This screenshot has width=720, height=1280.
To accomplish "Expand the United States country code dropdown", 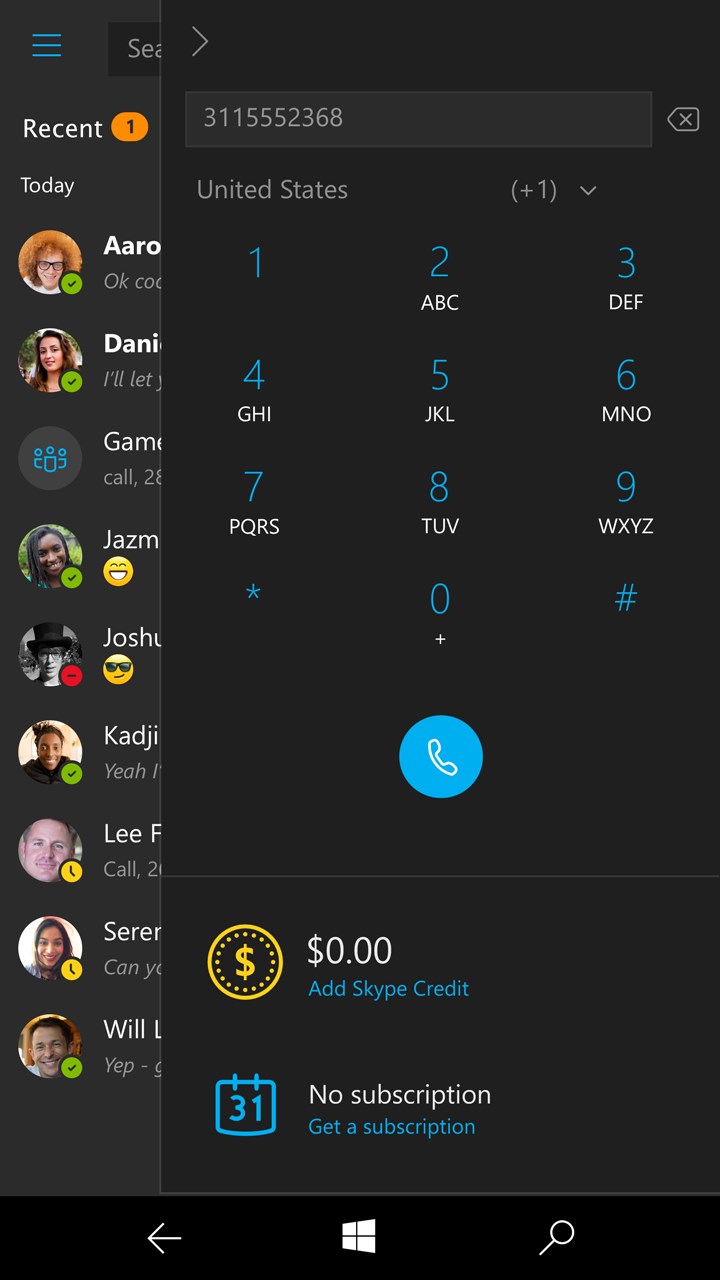I will pyautogui.click(x=587, y=191).
